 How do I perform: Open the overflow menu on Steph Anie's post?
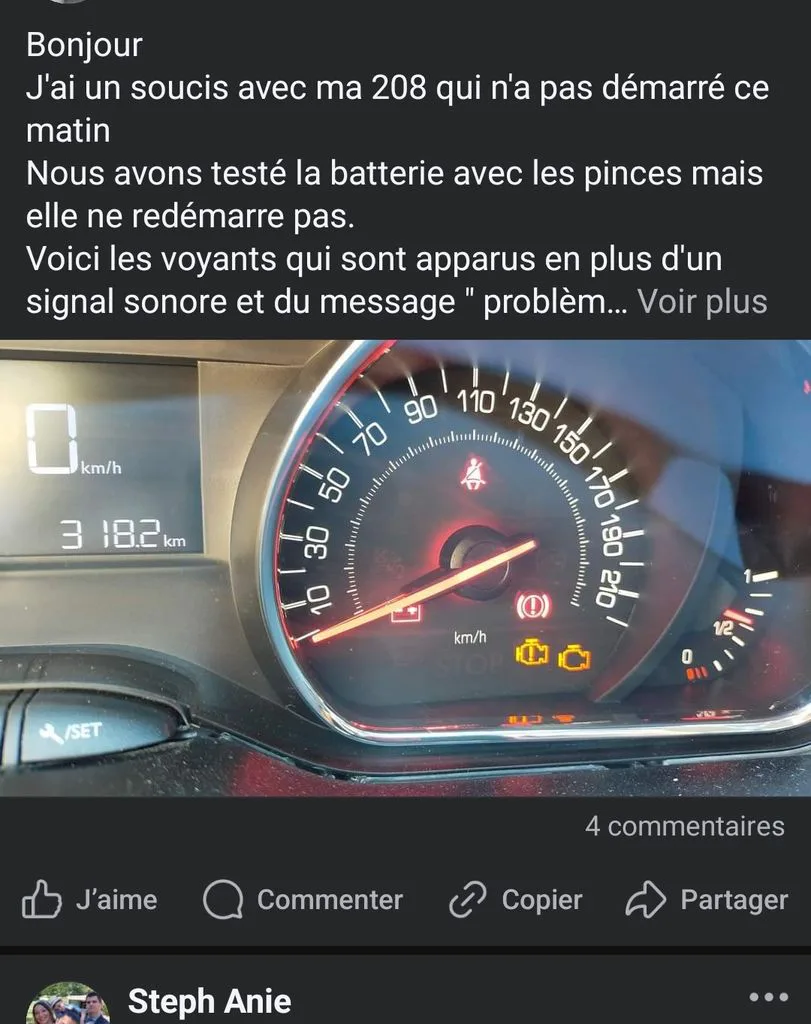769,997
